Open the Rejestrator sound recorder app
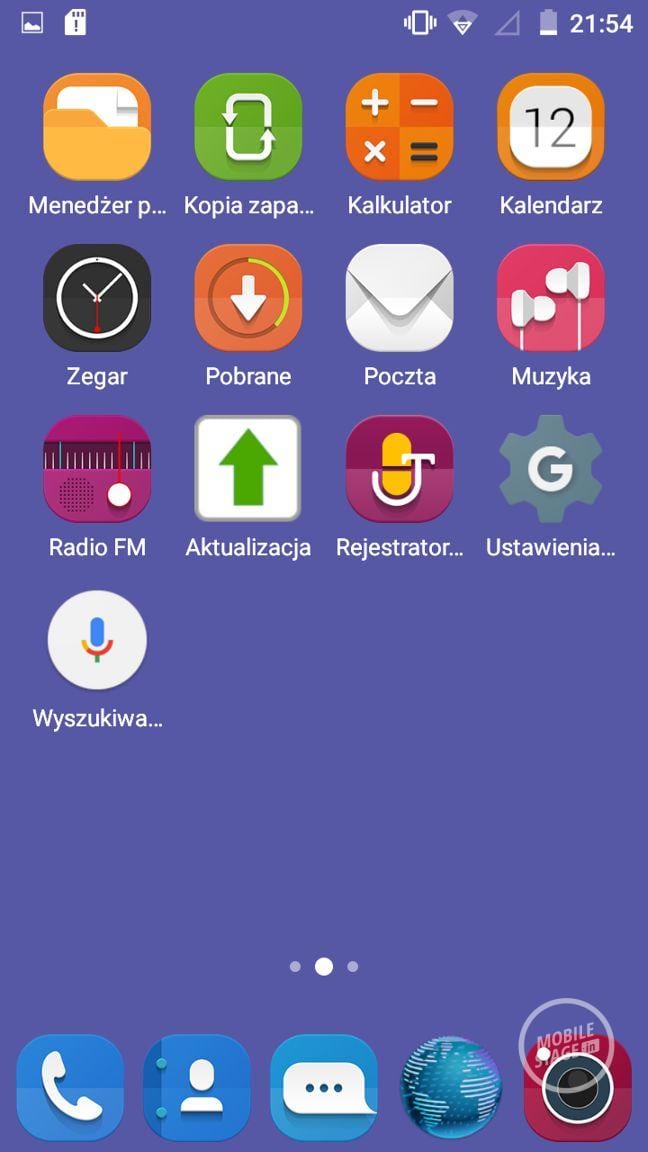The image size is (648, 1152). coord(399,469)
